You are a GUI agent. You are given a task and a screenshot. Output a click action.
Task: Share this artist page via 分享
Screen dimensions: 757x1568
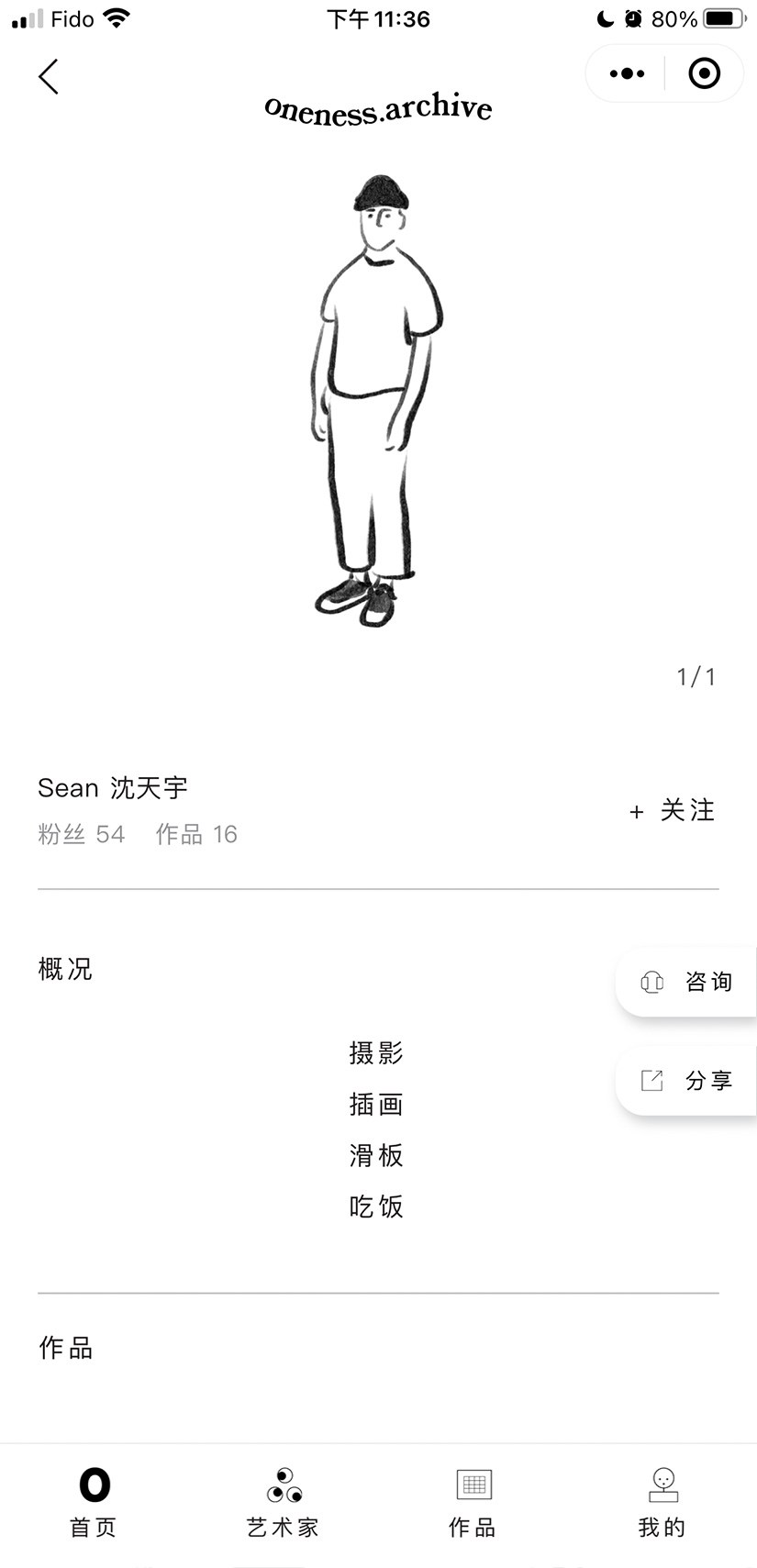[x=687, y=1081]
